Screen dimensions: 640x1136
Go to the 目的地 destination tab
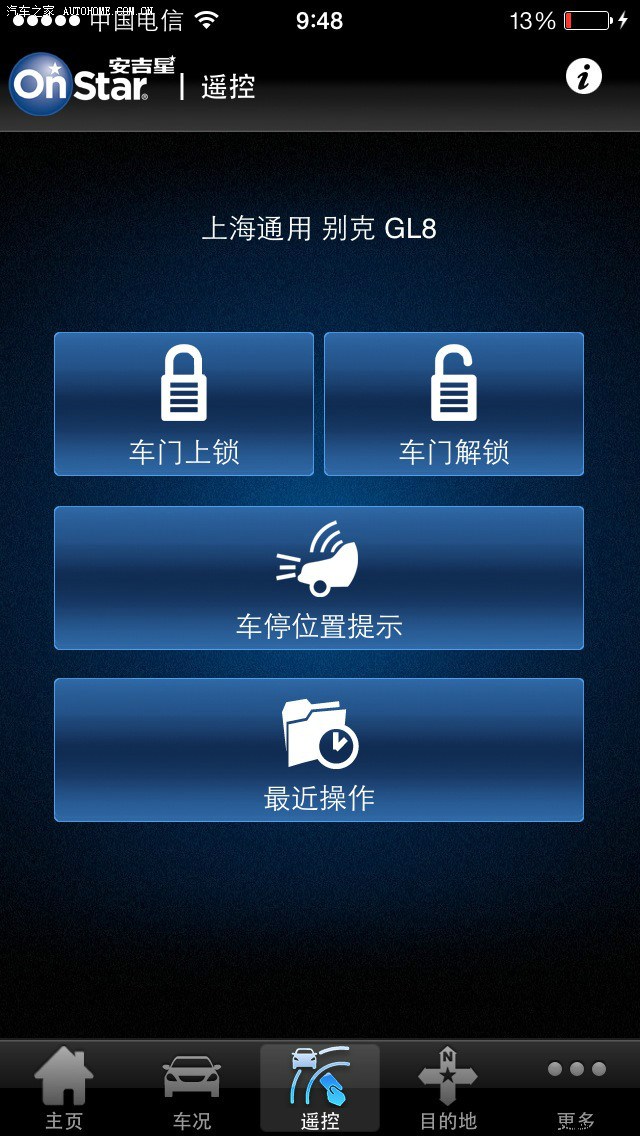point(448,1090)
